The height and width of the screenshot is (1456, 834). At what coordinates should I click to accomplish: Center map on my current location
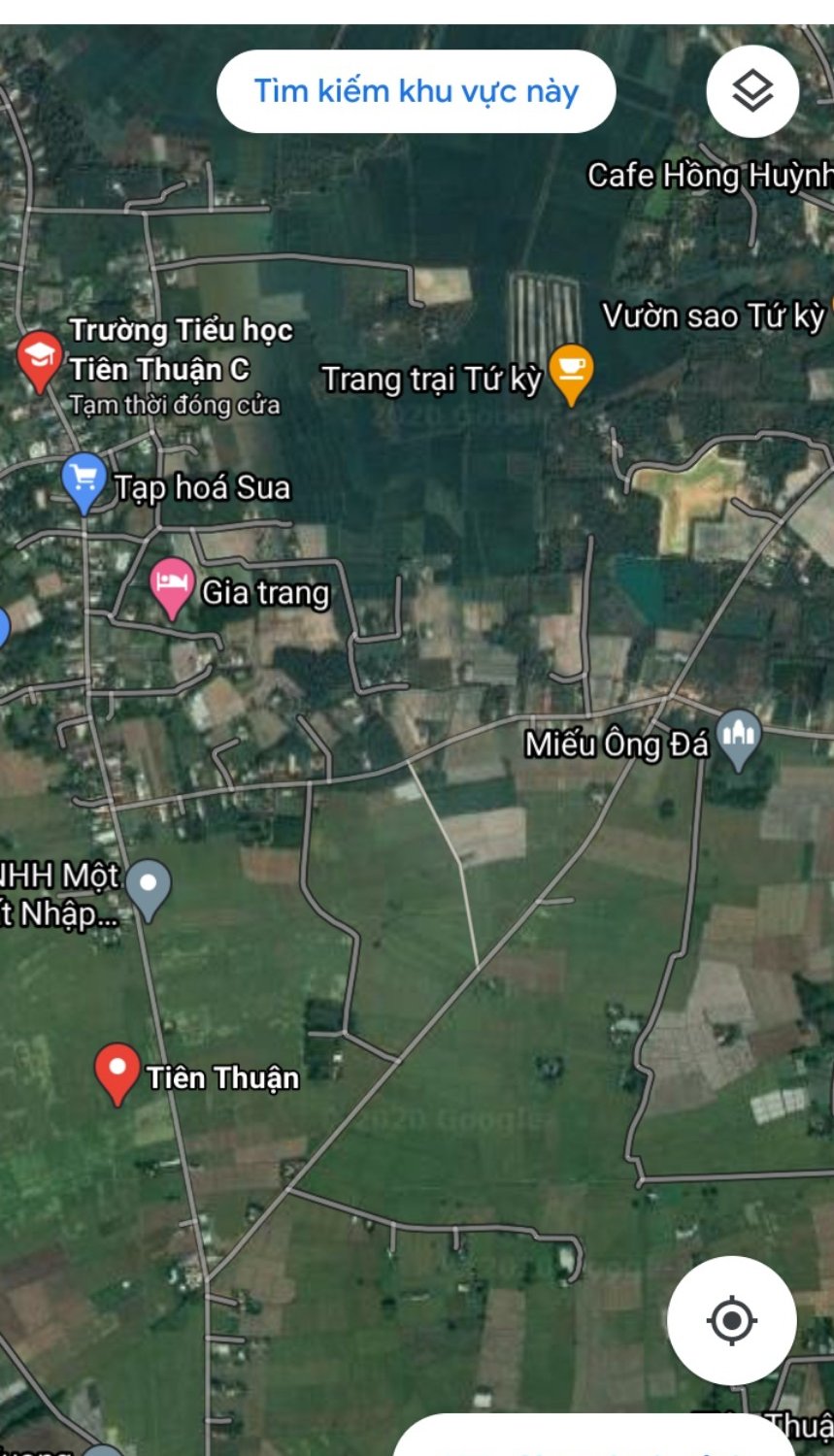[x=732, y=1320]
